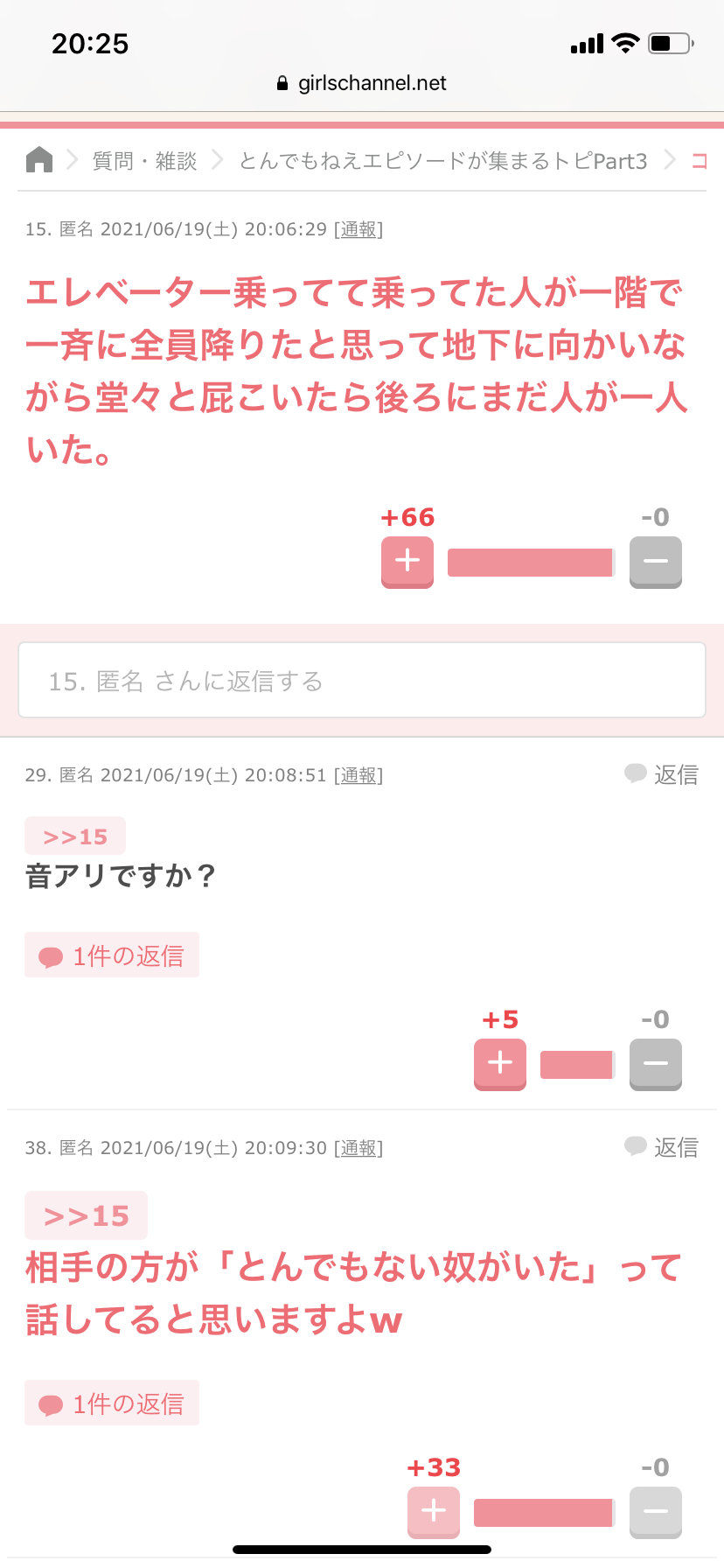The image size is (724, 1568).
Task: Expand 1件の返信 under comment 29
Action: point(112,955)
